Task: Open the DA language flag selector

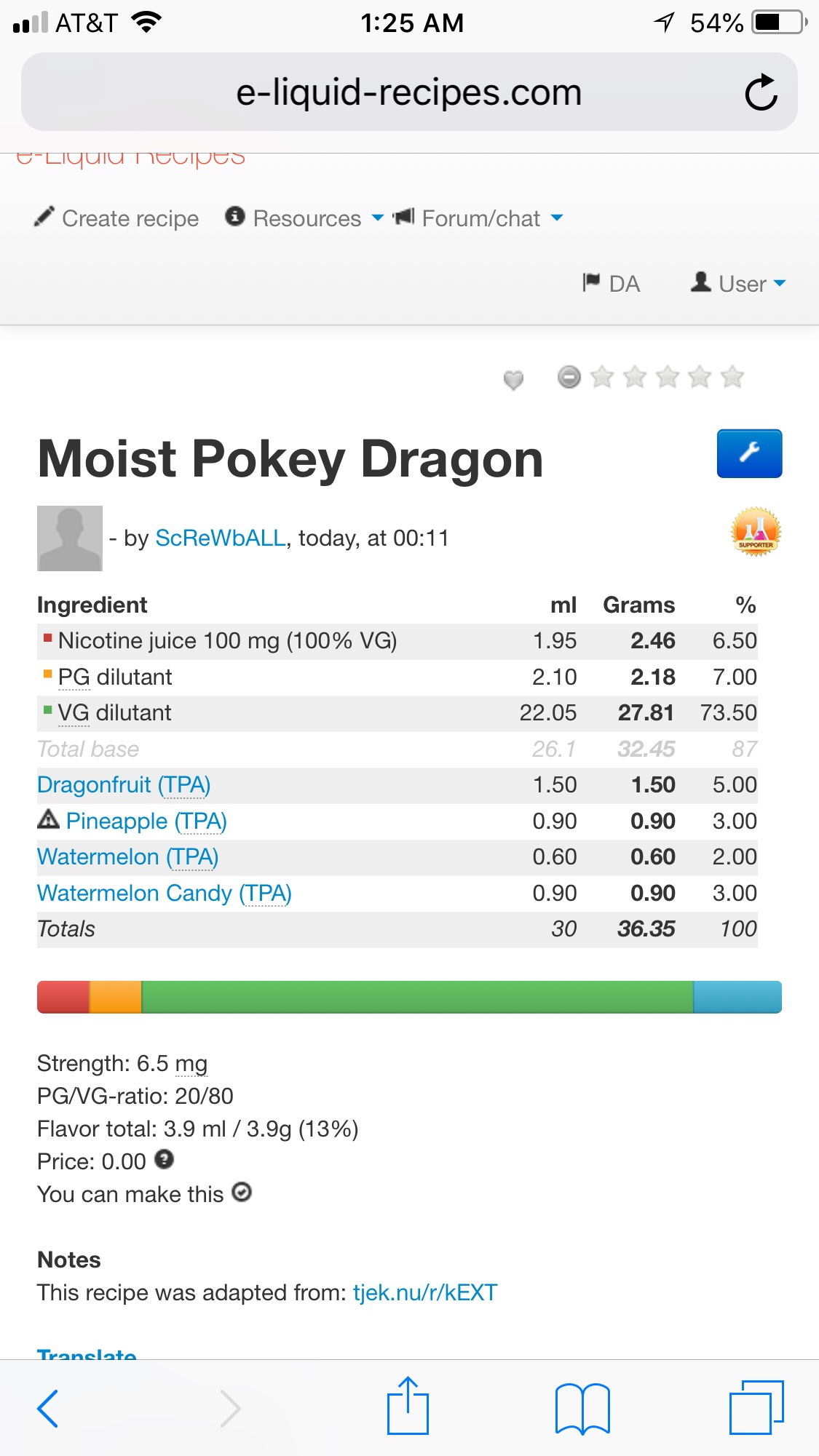Action: tap(612, 283)
